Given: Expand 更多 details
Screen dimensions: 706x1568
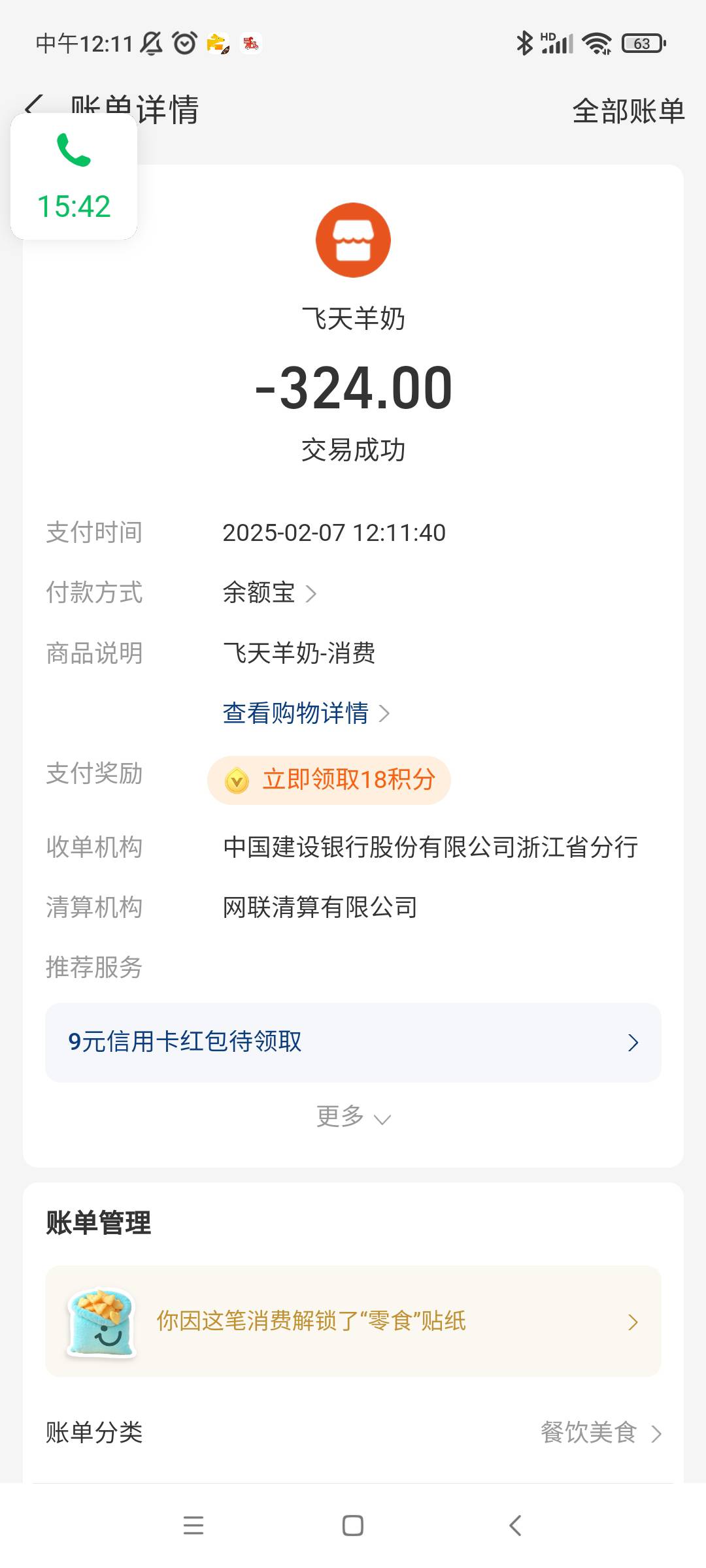Looking at the screenshot, I should pos(353,1117).
